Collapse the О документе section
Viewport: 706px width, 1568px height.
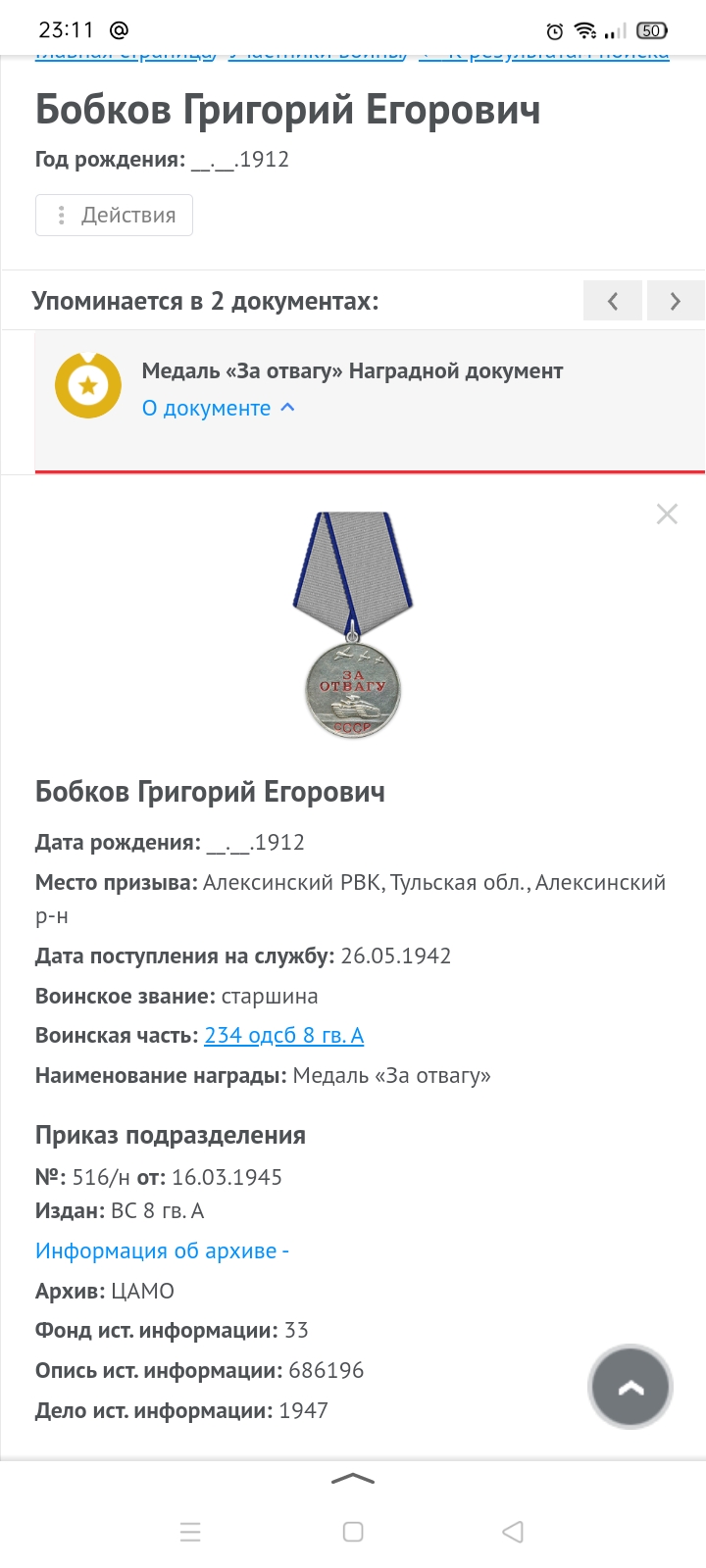(x=218, y=408)
